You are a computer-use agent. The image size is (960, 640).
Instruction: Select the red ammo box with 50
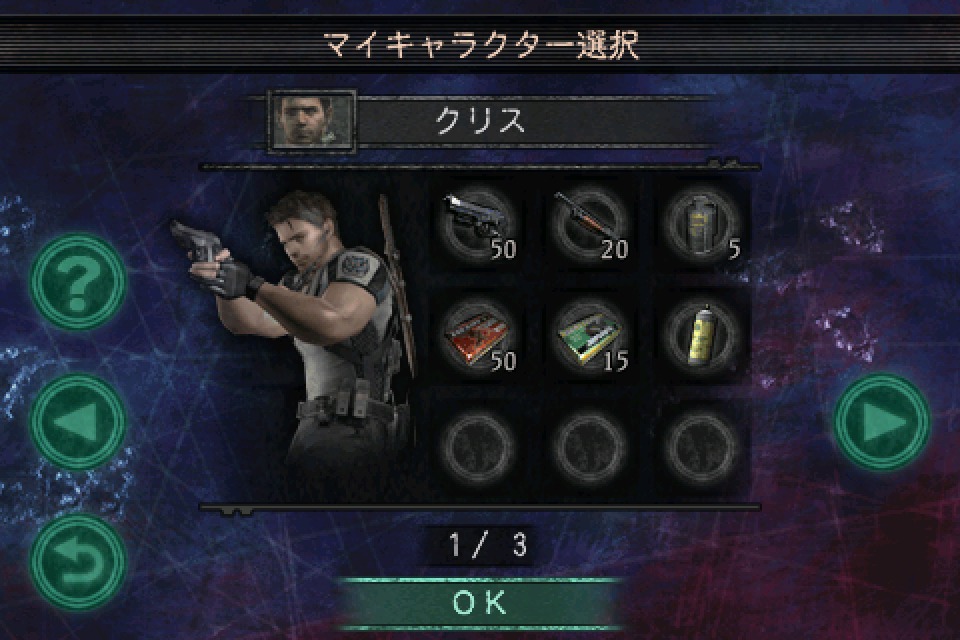tap(478, 334)
